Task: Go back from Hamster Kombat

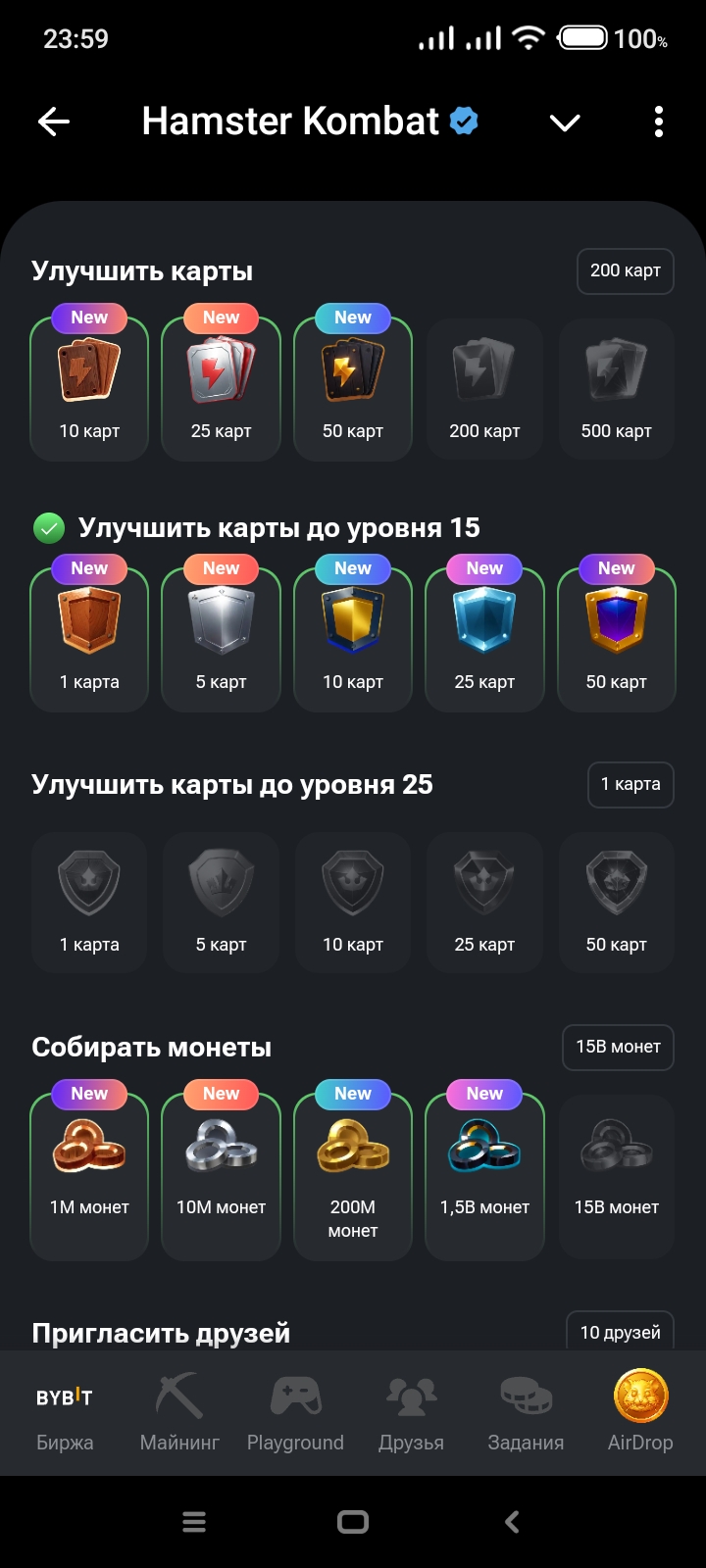Action: (x=54, y=122)
